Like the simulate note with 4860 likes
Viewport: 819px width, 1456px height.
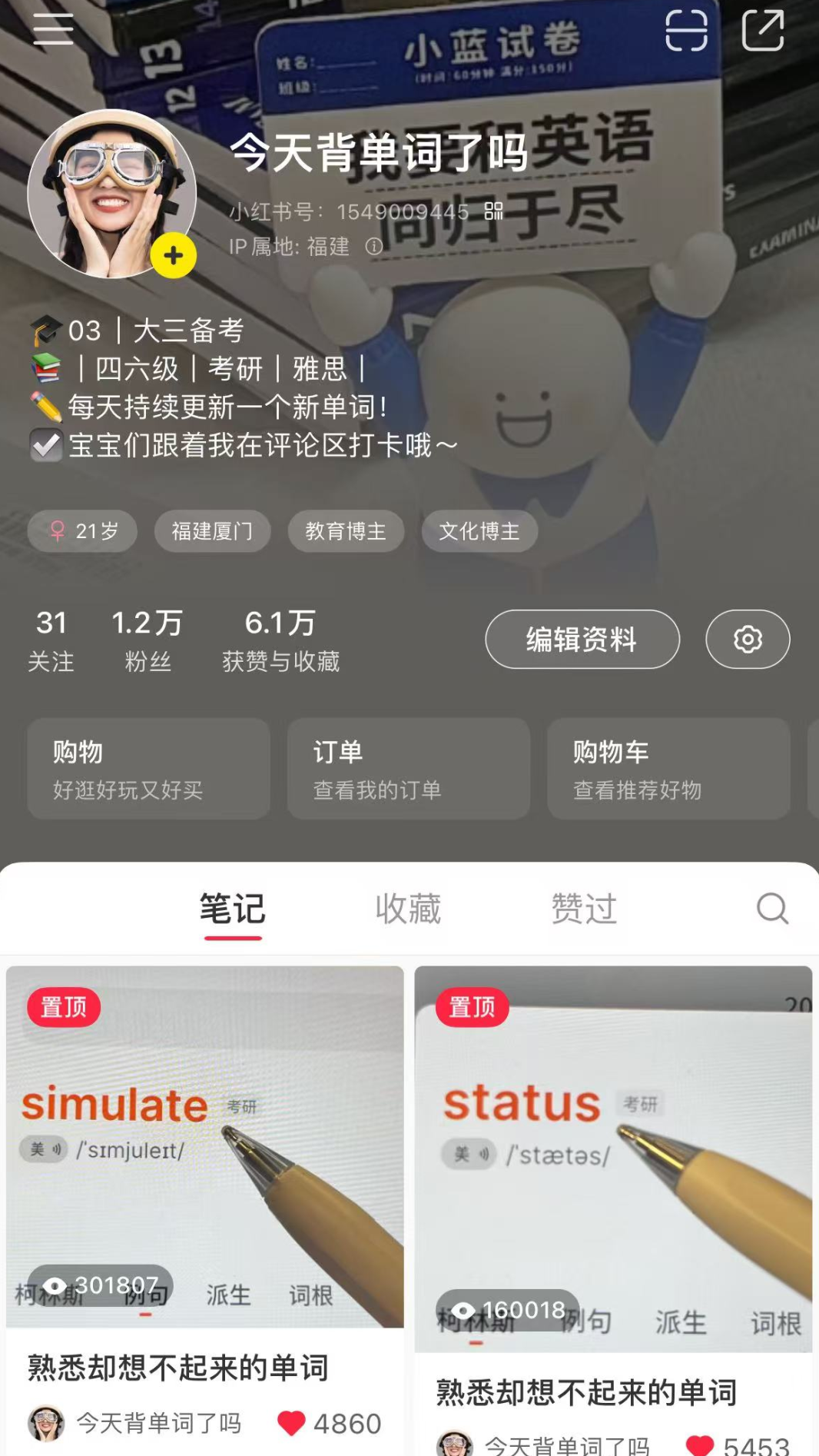click(291, 1423)
